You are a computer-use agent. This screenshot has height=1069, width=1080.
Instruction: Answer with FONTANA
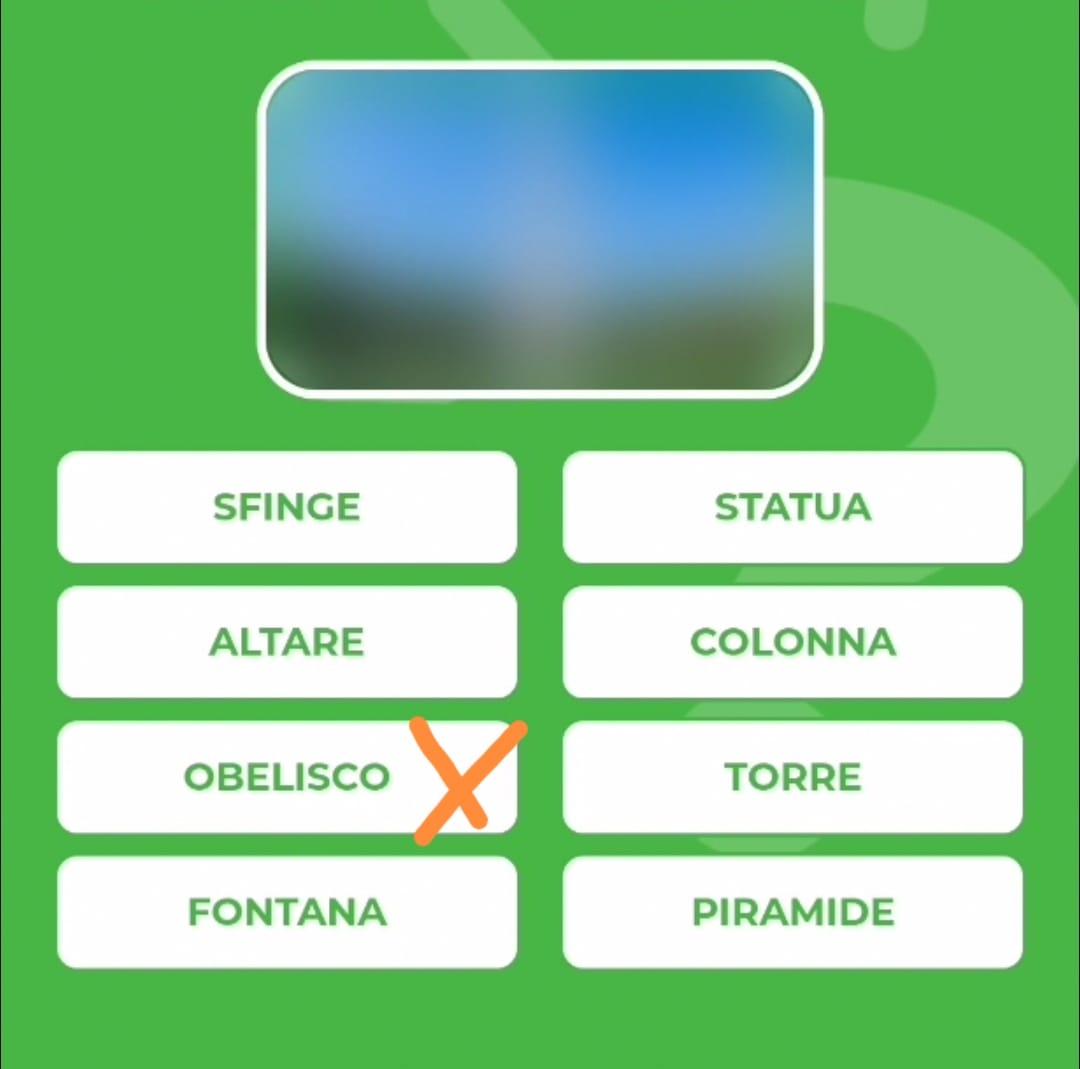pyautogui.click(x=287, y=912)
